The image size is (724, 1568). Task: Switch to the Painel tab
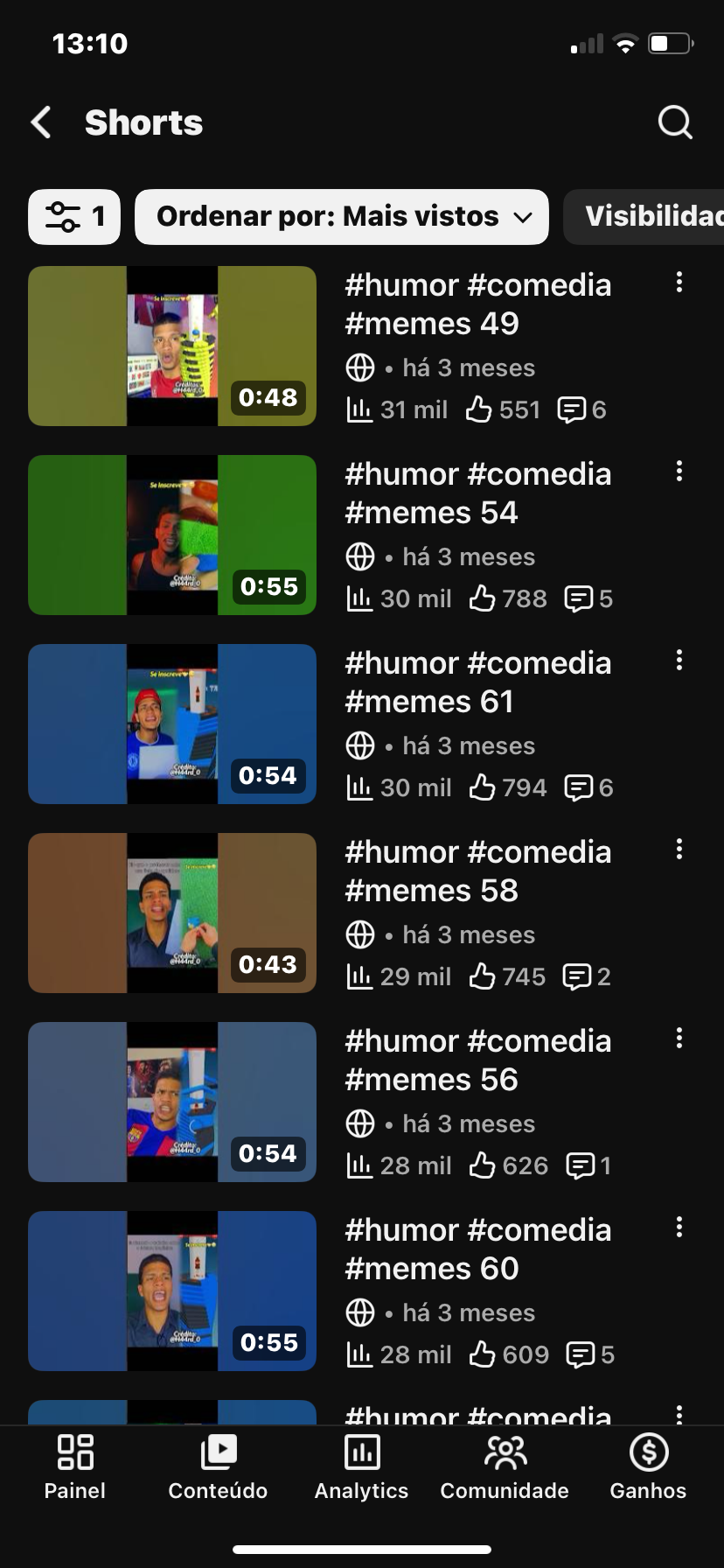tap(74, 1466)
